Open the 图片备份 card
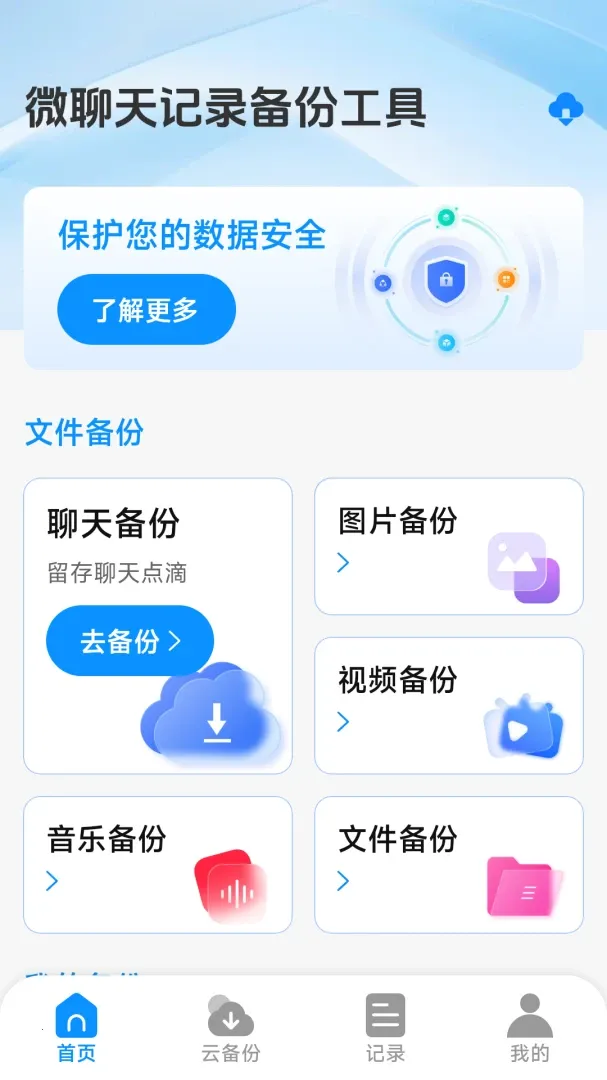This screenshot has width=607, height=1080. [449, 546]
